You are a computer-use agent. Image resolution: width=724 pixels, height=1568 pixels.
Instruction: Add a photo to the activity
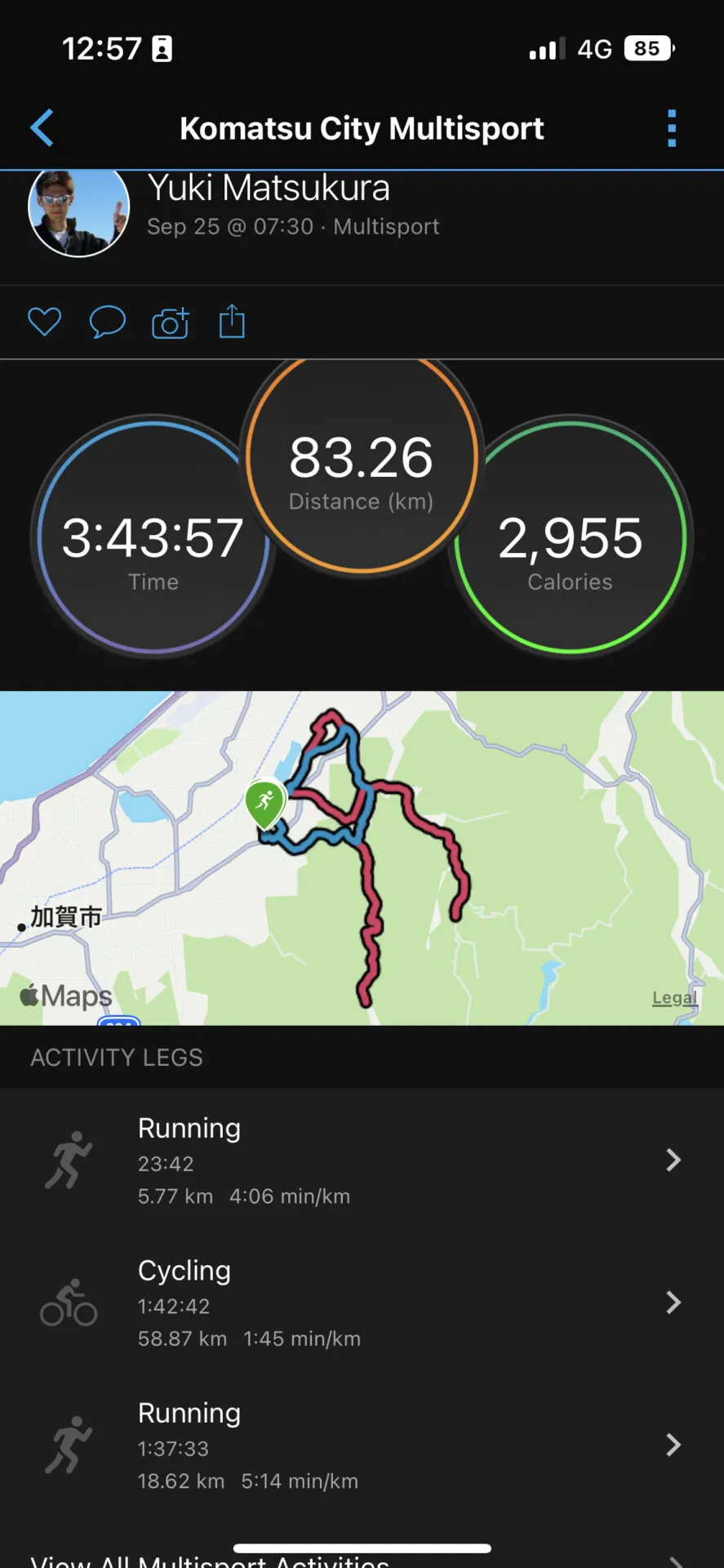[170, 323]
